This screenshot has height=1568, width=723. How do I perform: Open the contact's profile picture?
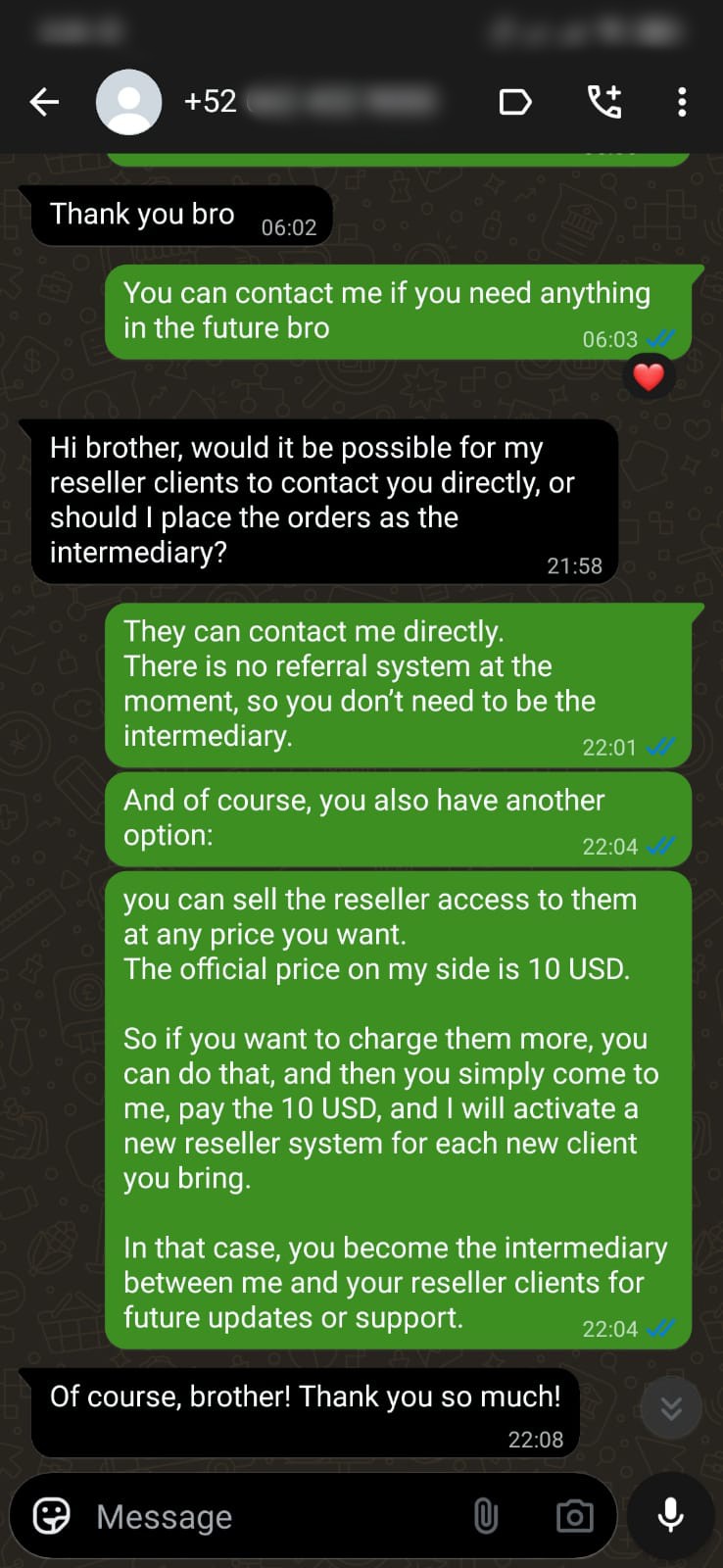click(x=128, y=102)
